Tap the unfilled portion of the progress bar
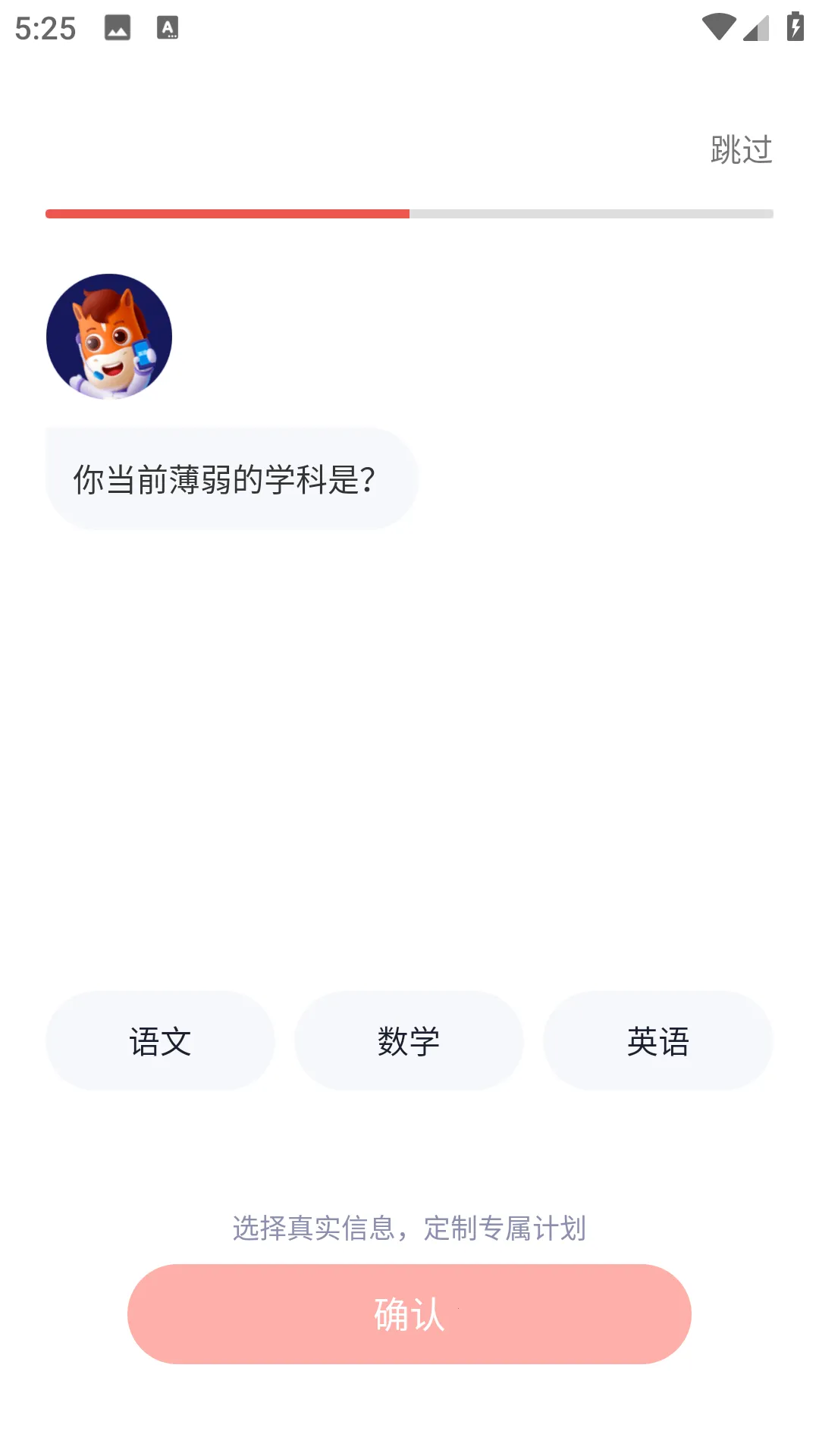Screen dimensions: 819x1456 tap(591, 215)
